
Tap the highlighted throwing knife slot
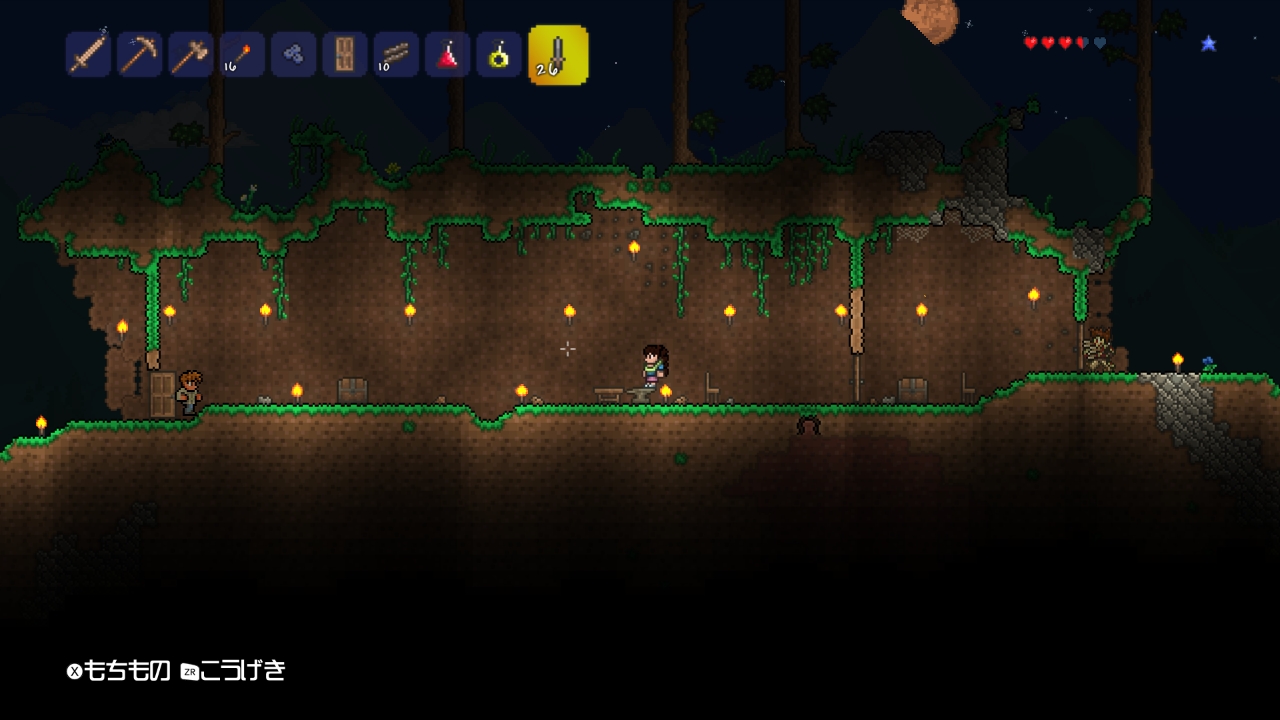click(x=558, y=55)
